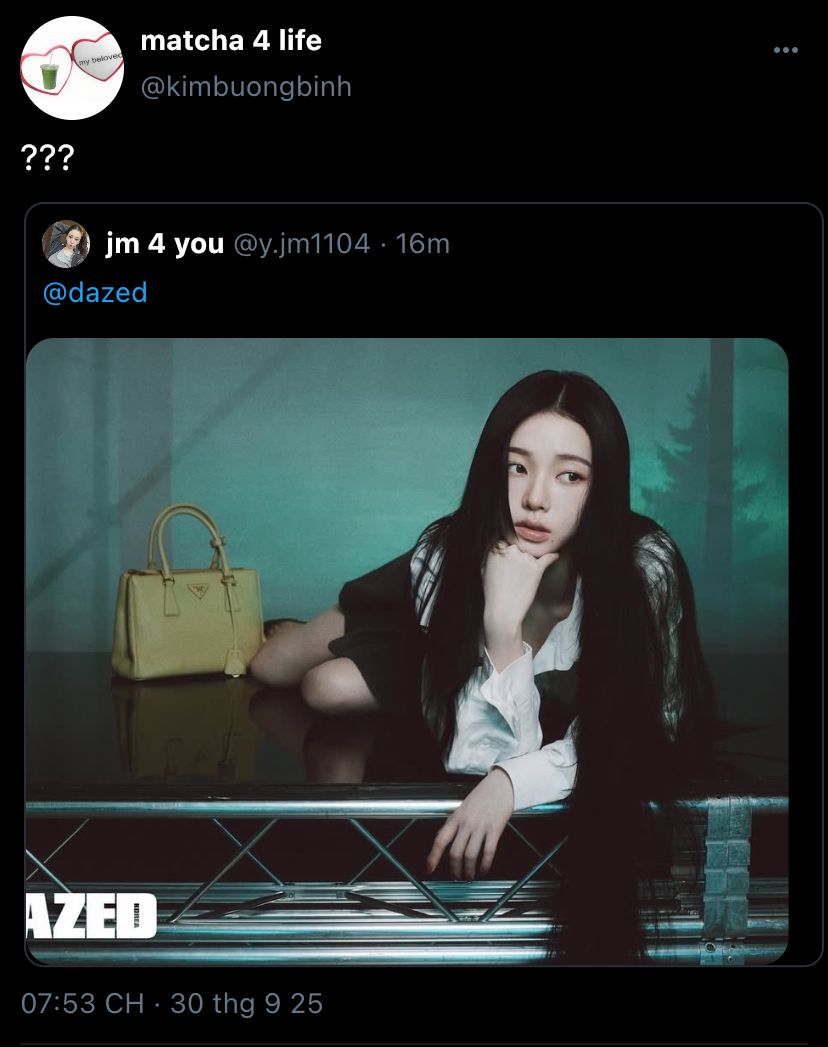The image size is (828, 1047).
Task: Open the @kimbuongbinh handle link
Action: pyautogui.click(x=246, y=86)
